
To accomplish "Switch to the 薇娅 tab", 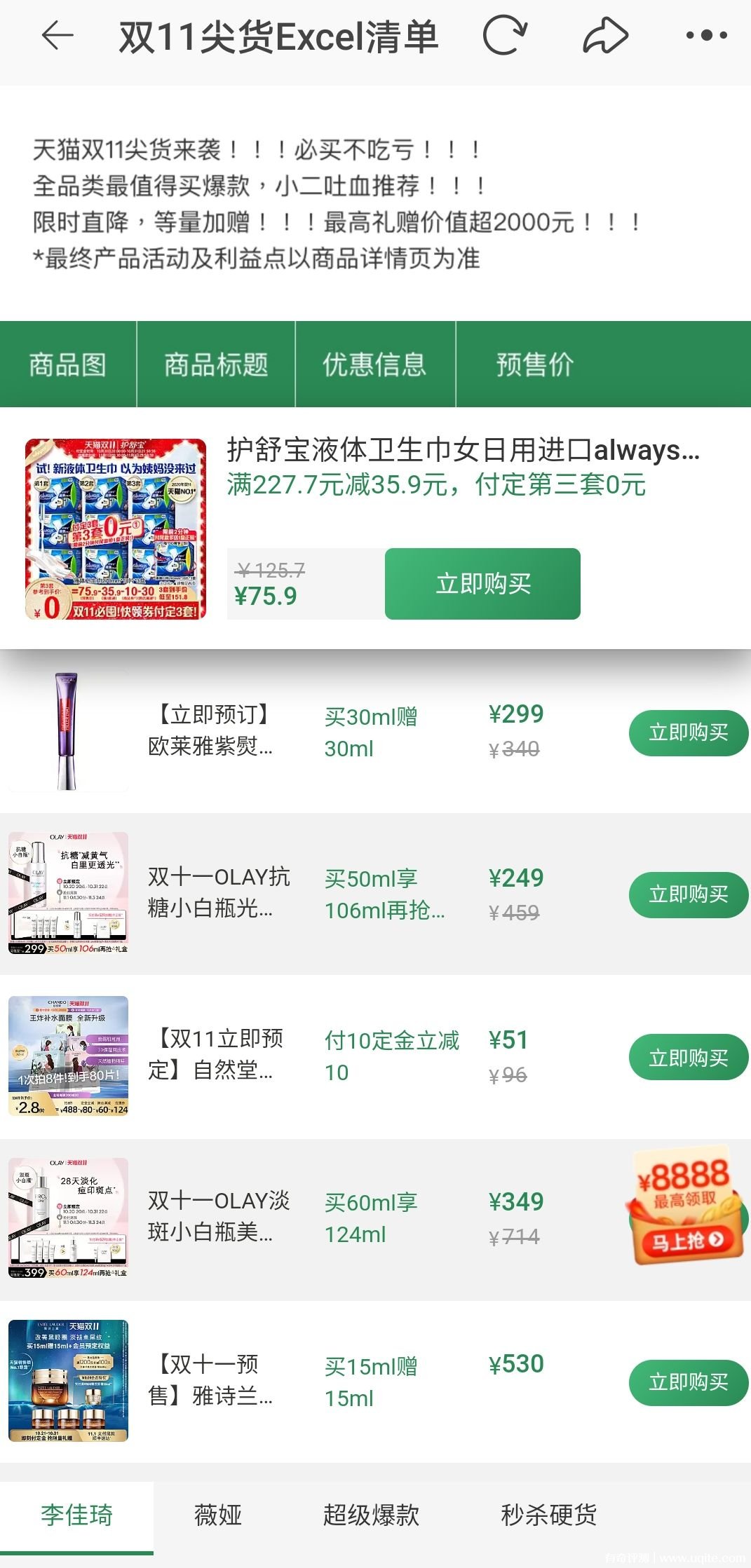I will (218, 1515).
